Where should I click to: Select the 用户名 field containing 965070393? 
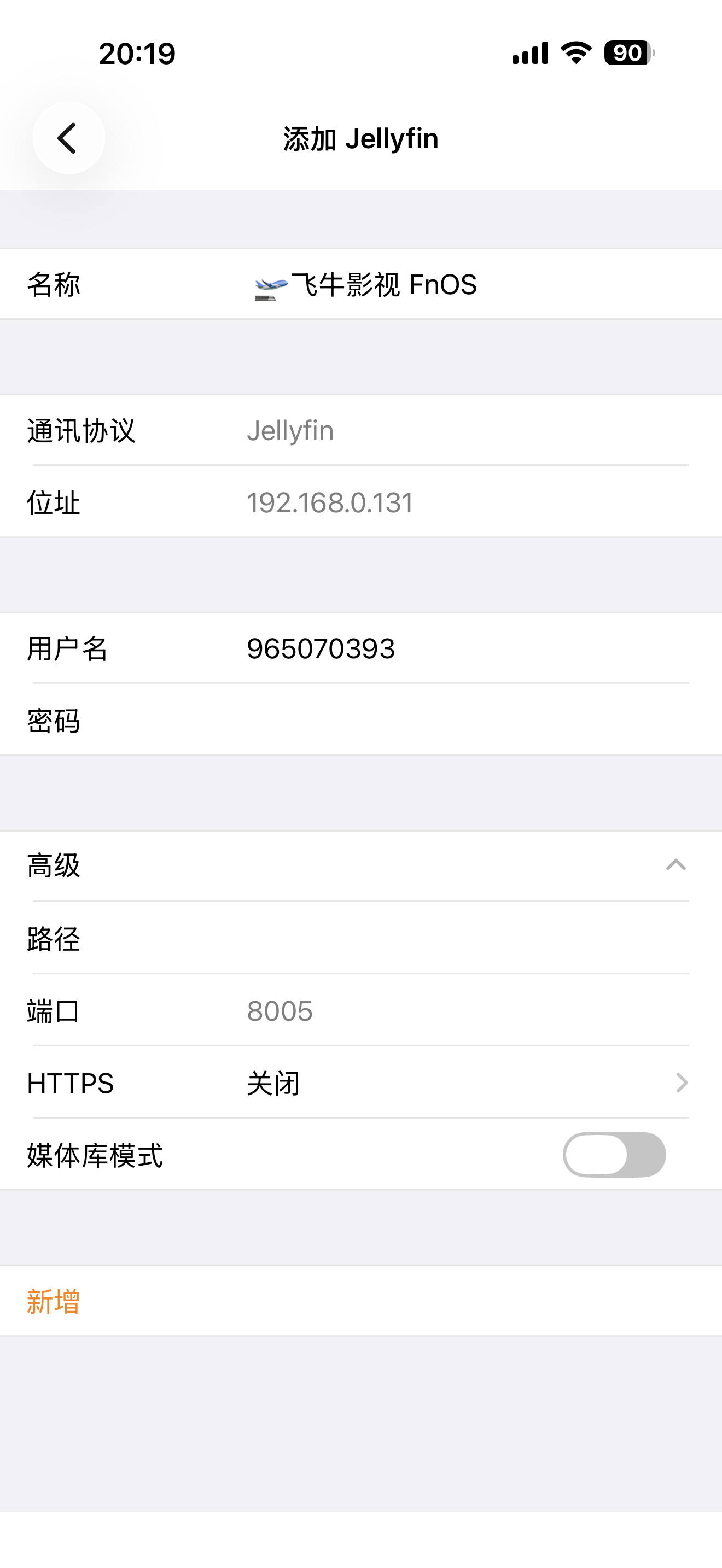pos(321,648)
